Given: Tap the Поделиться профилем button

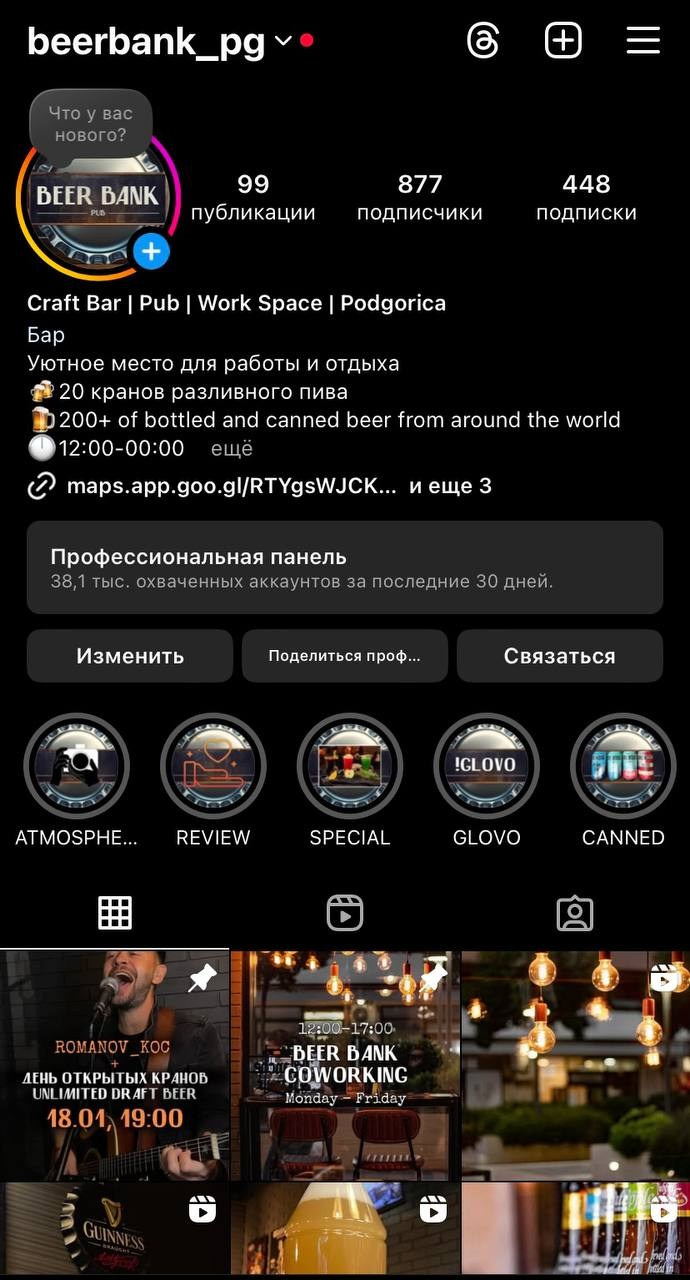Looking at the screenshot, I should pyautogui.click(x=344, y=656).
